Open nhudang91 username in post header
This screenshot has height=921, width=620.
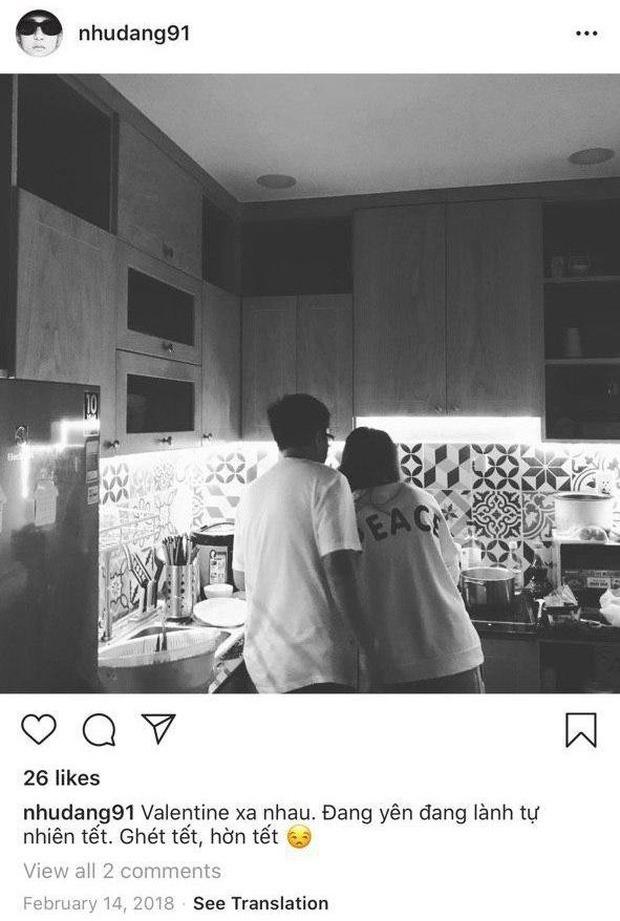(133, 33)
